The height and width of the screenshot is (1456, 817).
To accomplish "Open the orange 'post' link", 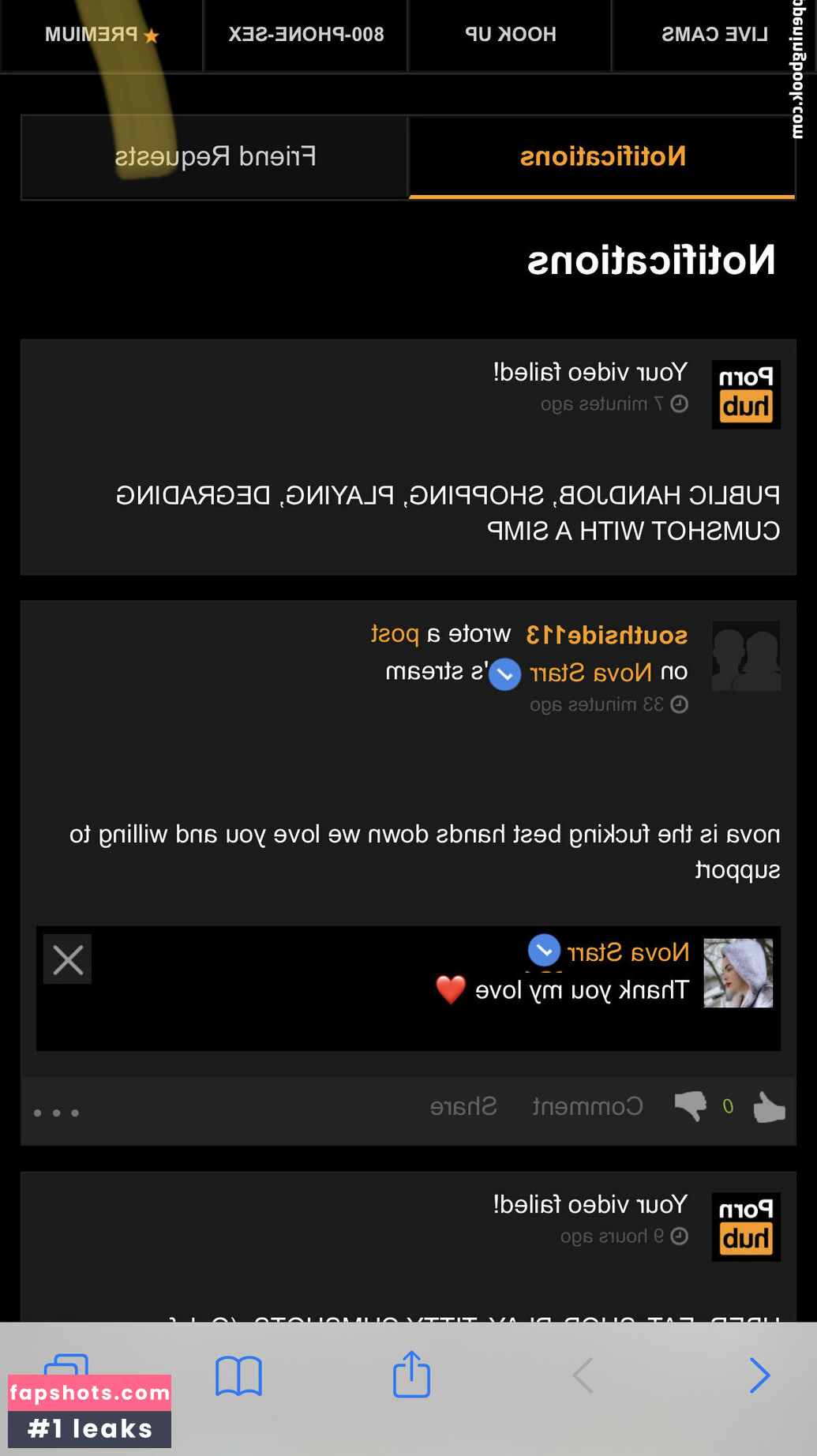I will tap(395, 634).
